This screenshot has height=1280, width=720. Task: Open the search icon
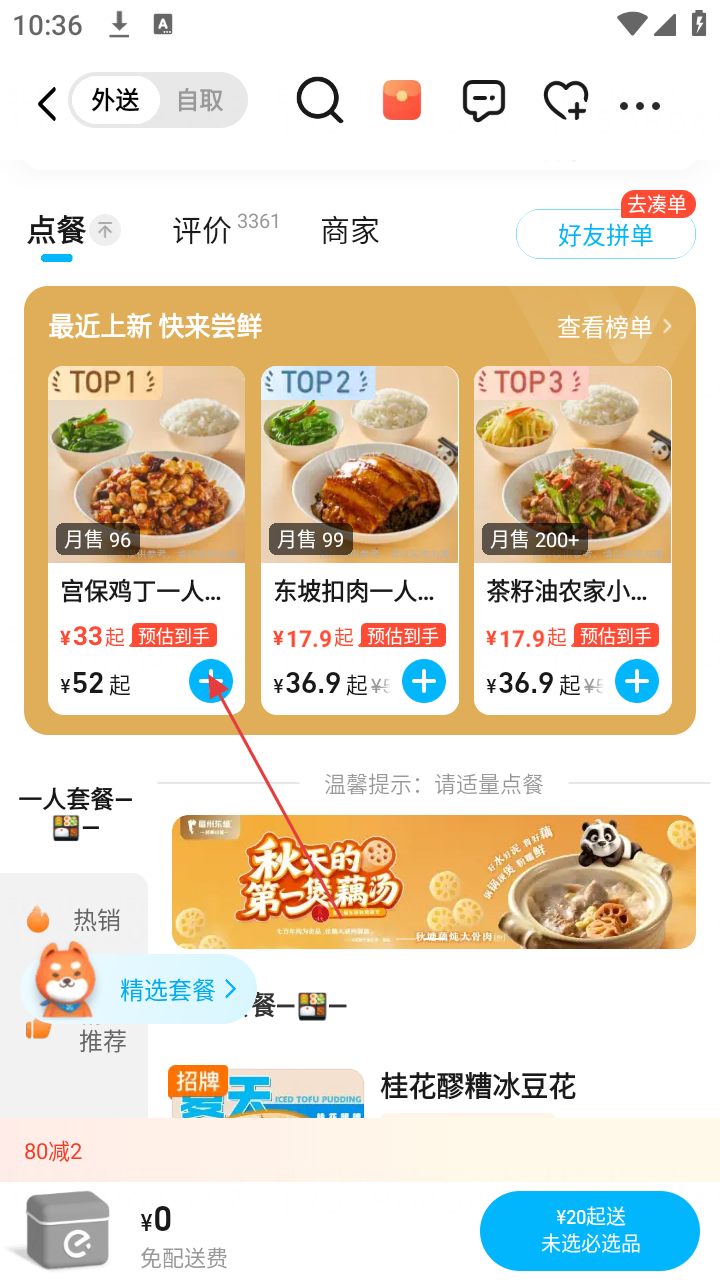320,101
